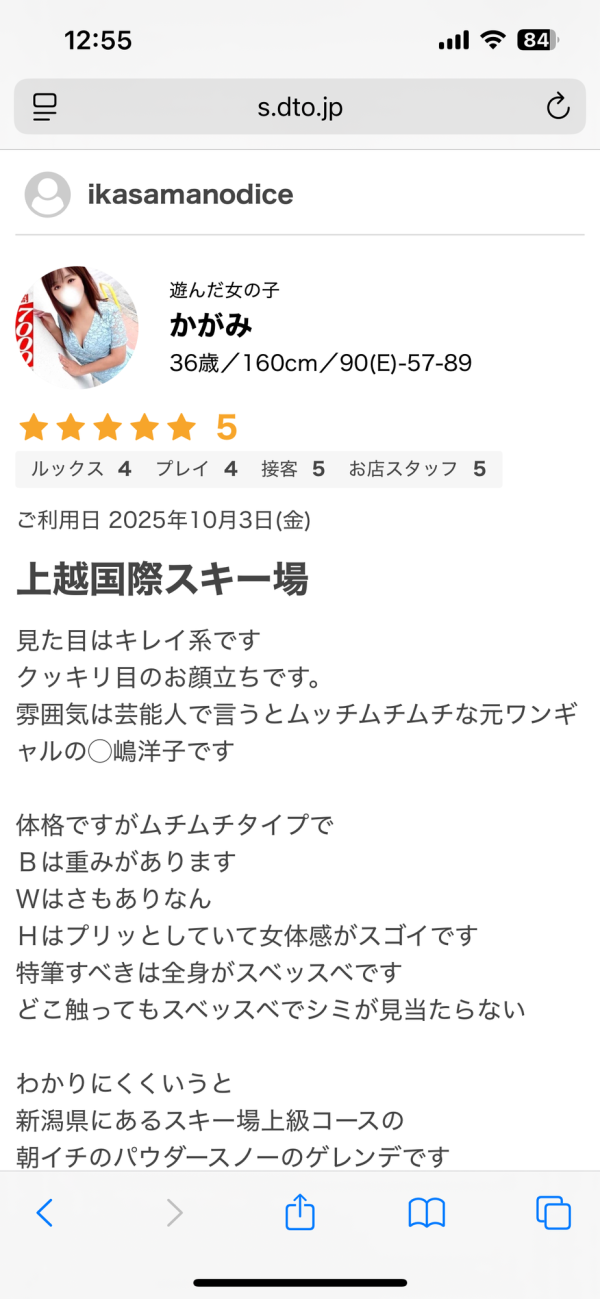The width and height of the screenshot is (600, 1299).
Task: Open reviewer ikasamanodice's profile
Action: tap(190, 194)
